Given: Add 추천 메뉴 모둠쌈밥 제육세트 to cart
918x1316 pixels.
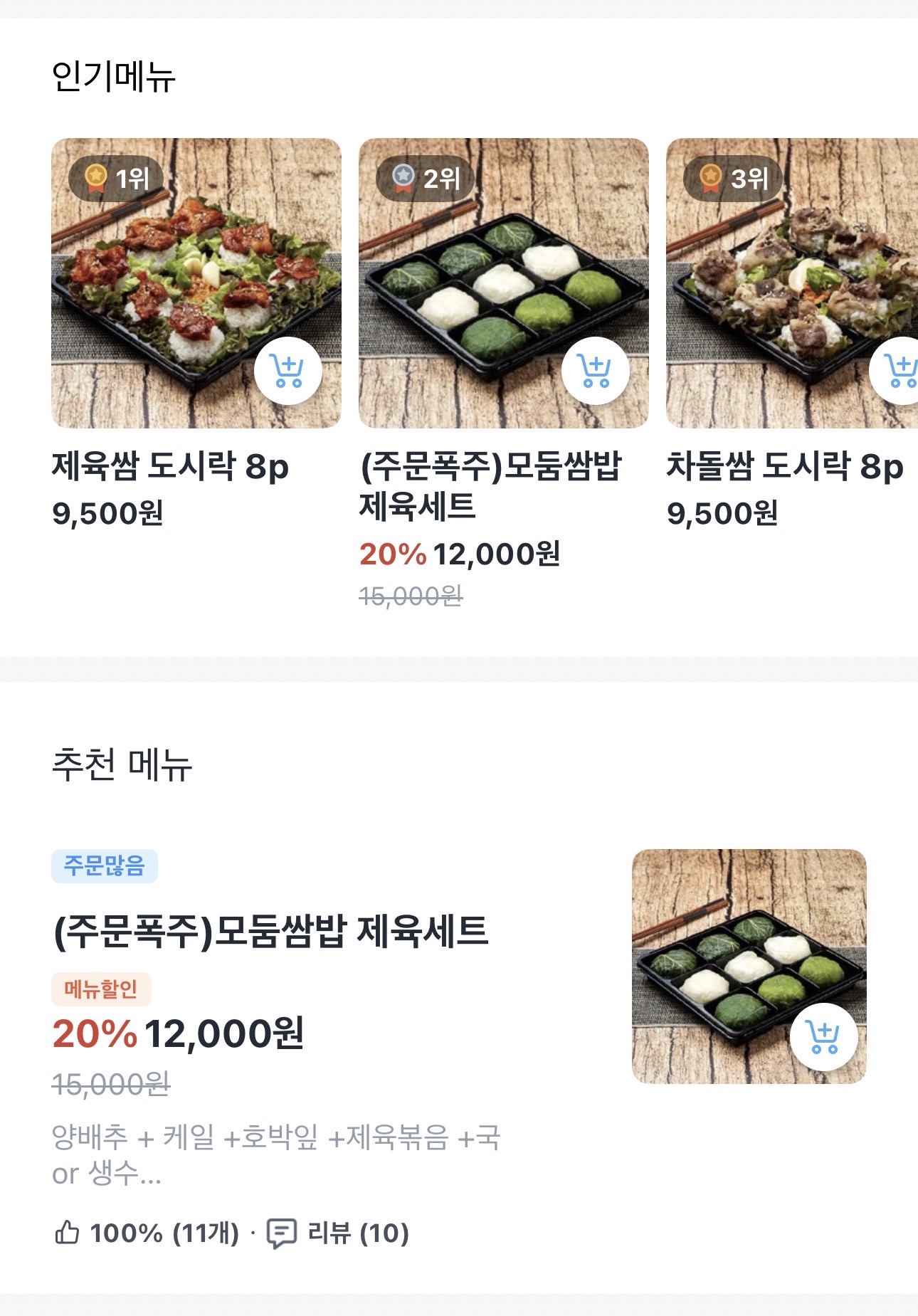Looking at the screenshot, I should point(823,1037).
